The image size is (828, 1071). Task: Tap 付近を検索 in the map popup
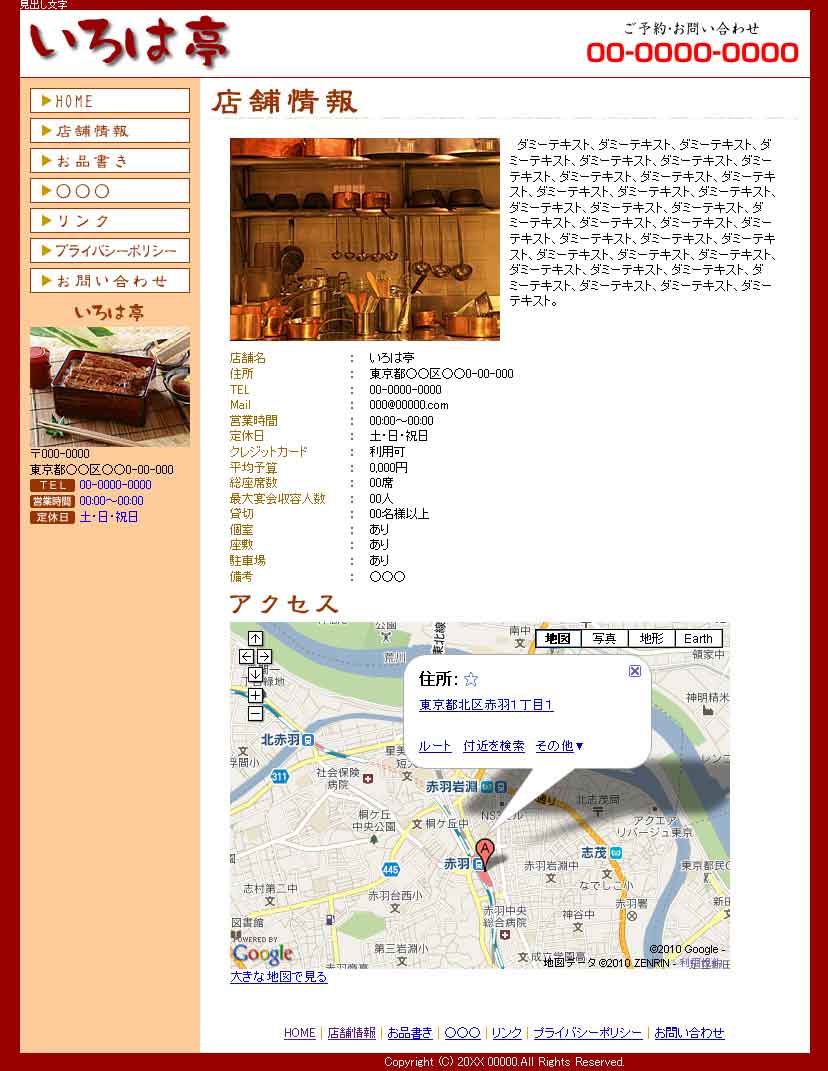click(494, 746)
